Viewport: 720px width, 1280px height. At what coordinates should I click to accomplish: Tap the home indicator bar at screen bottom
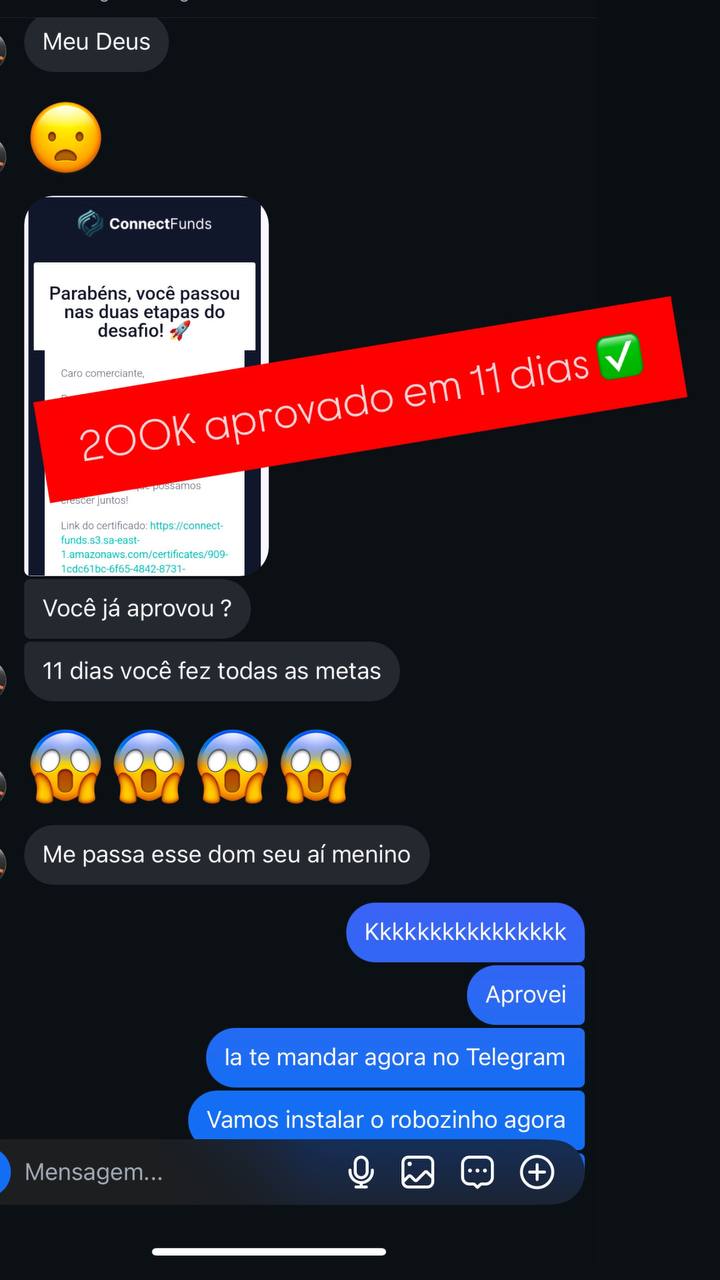[270, 1249]
